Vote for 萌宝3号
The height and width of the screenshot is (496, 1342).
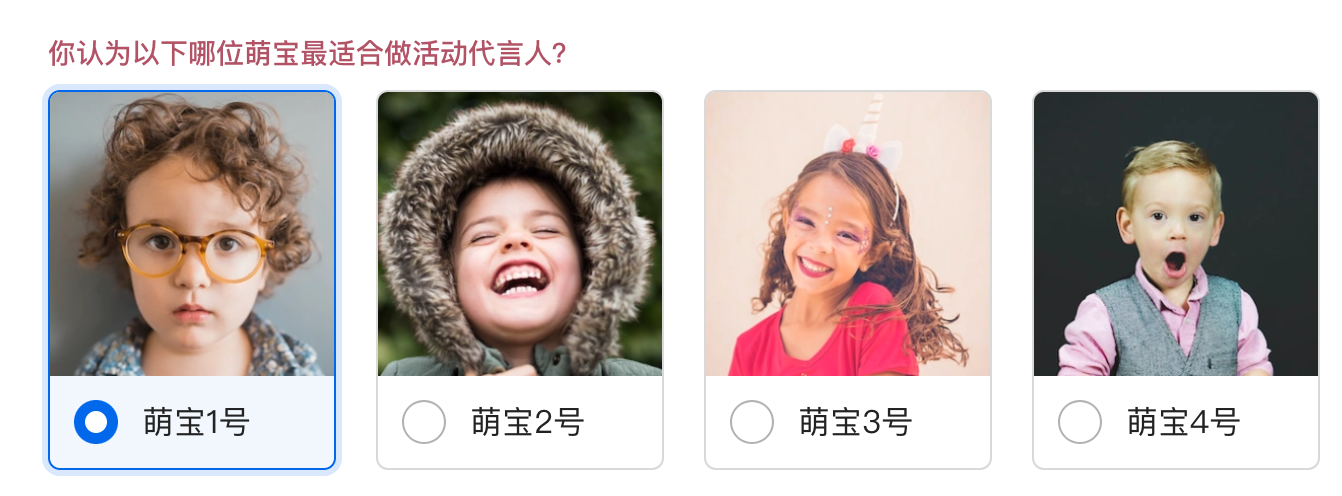[752, 422]
